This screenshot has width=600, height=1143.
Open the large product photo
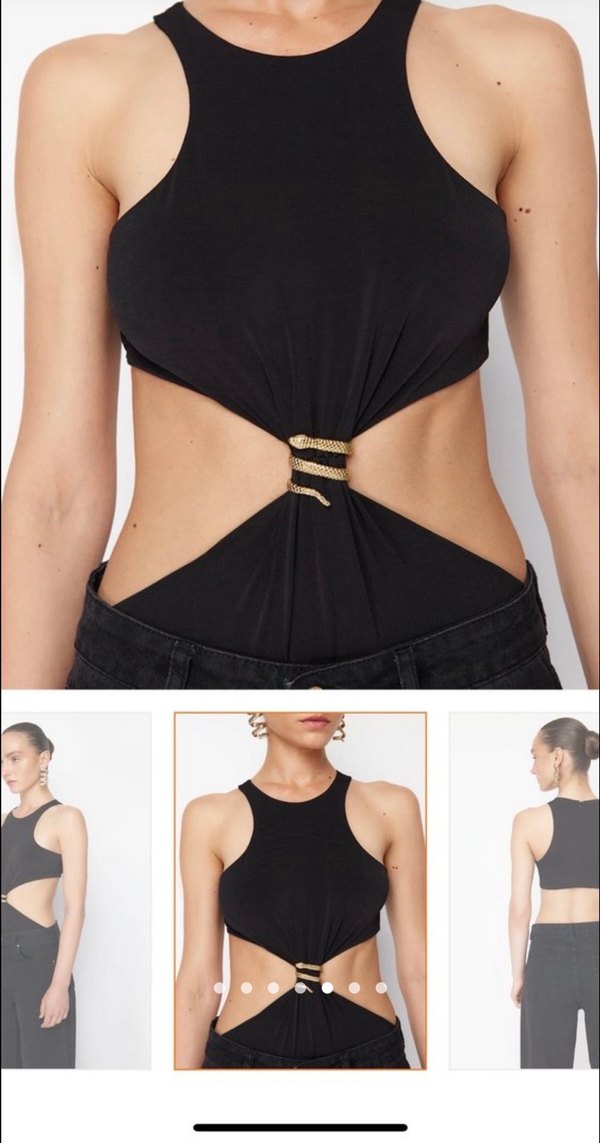[x=300, y=340]
